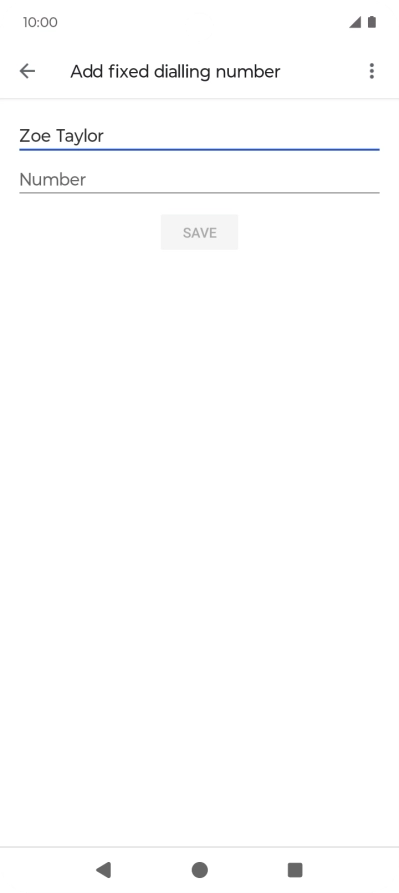This screenshot has height=893, width=399.
Task: Tap the SAVE button
Action: click(199, 232)
